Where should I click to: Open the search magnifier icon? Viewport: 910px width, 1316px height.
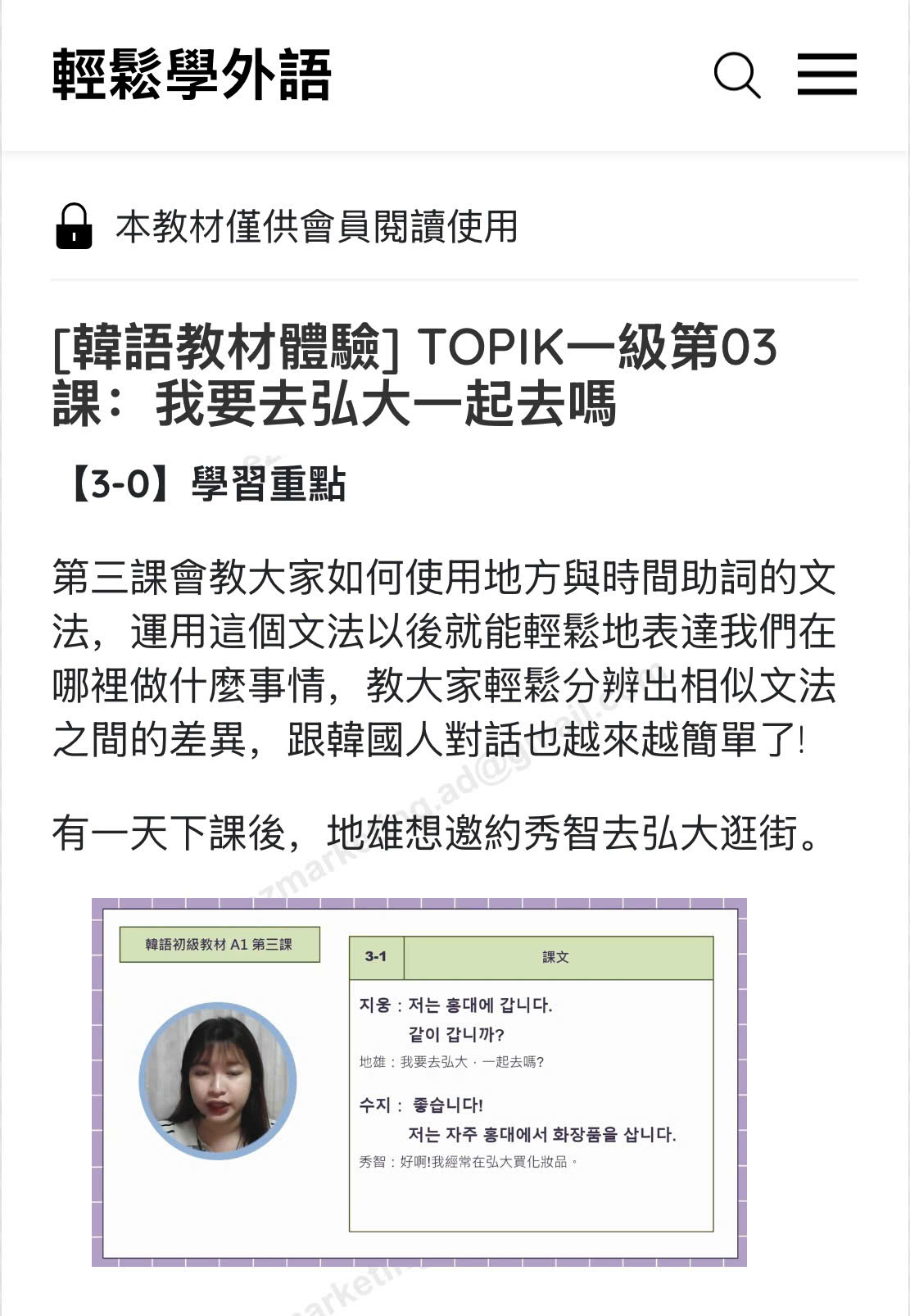click(x=736, y=75)
